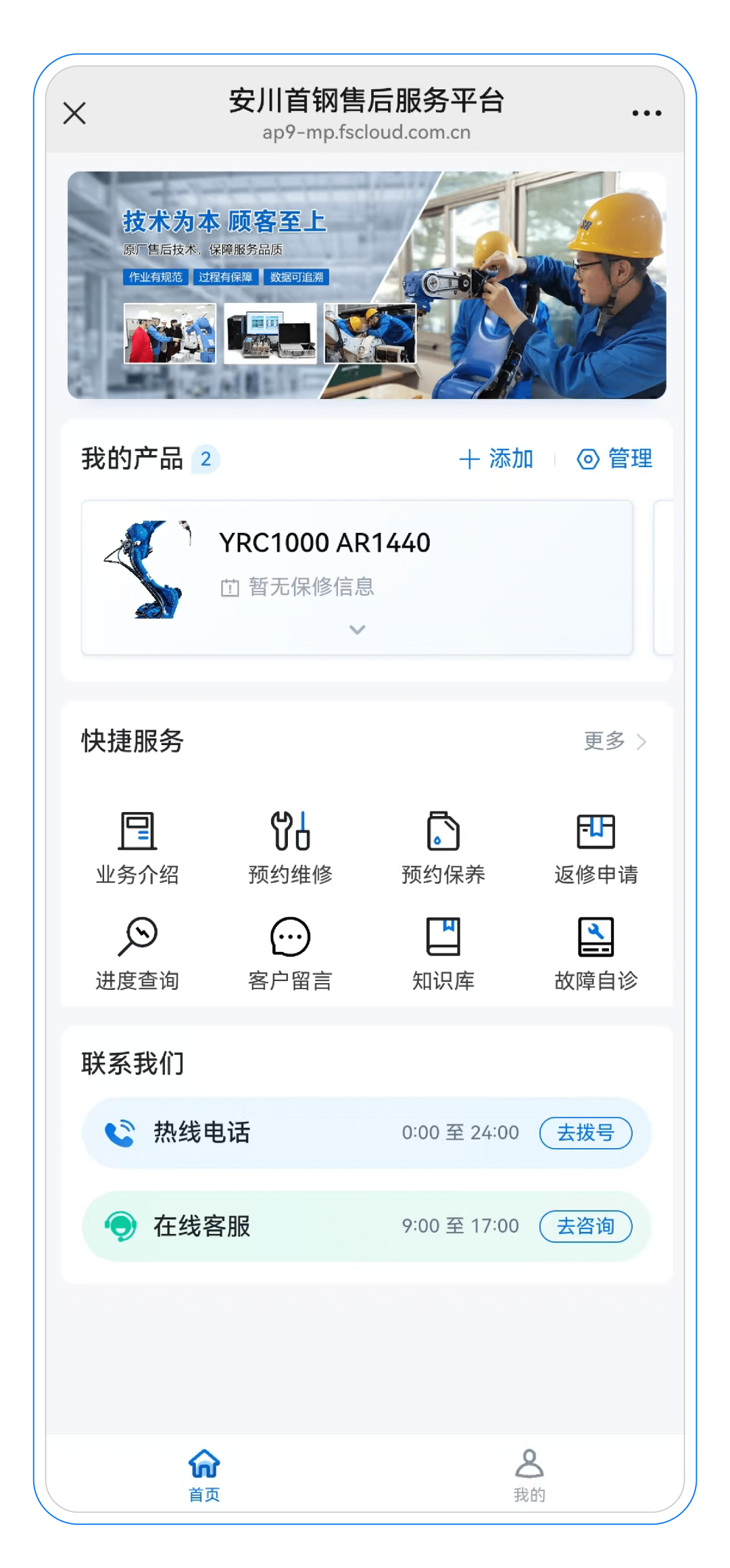Image resolution: width=730 pixels, height=1568 pixels.
Task: Open 返修申请
Action: (x=595, y=848)
